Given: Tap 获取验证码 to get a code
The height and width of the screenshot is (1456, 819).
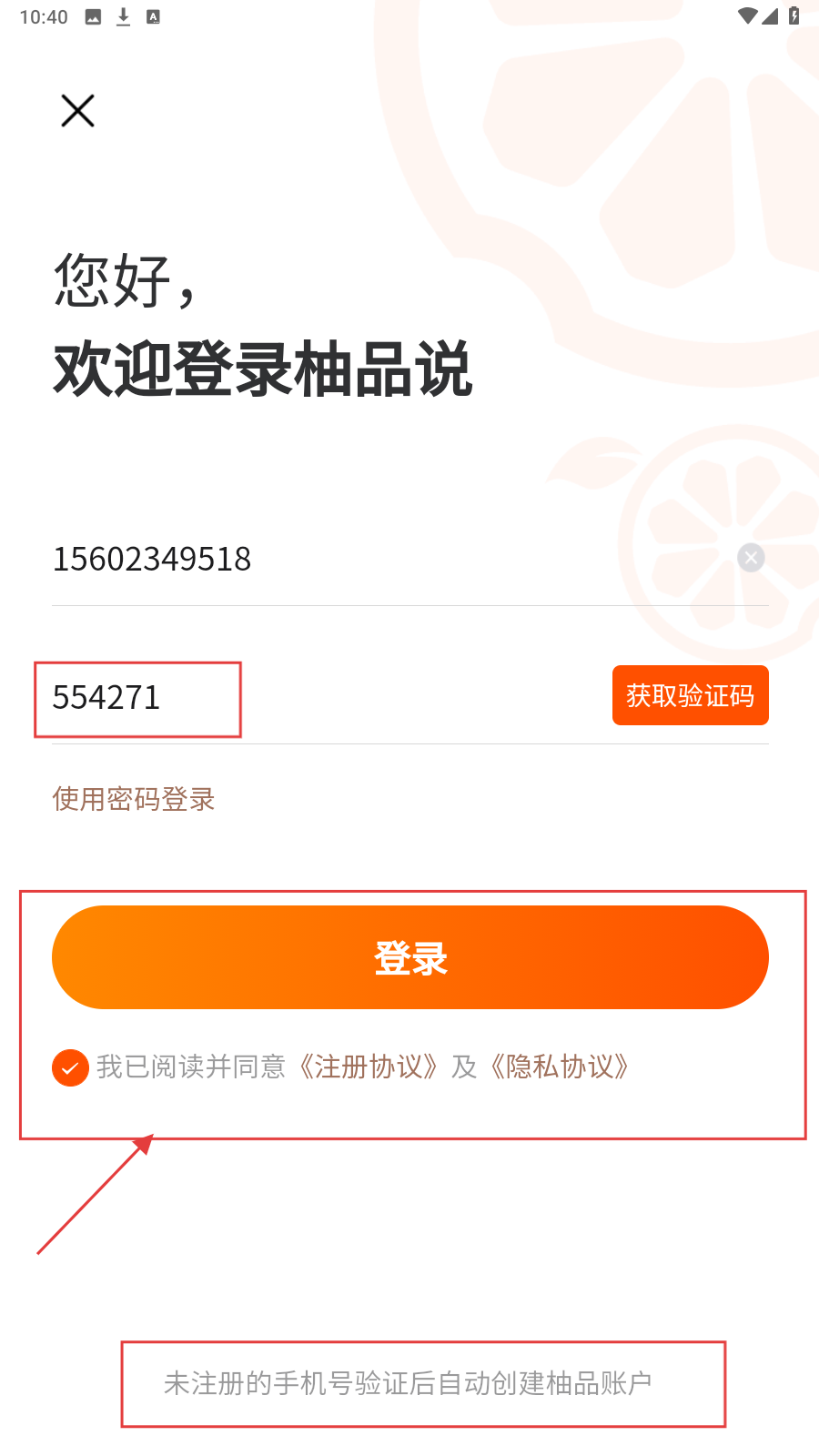Looking at the screenshot, I should pos(690,696).
